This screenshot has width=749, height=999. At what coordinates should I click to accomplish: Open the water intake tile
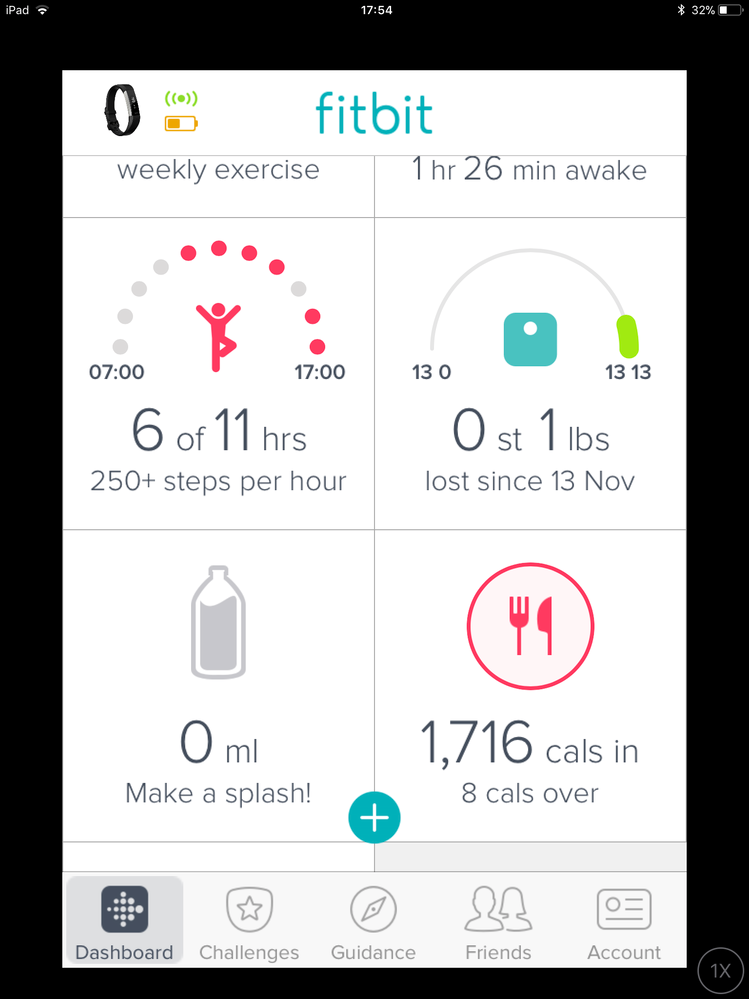pos(218,685)
